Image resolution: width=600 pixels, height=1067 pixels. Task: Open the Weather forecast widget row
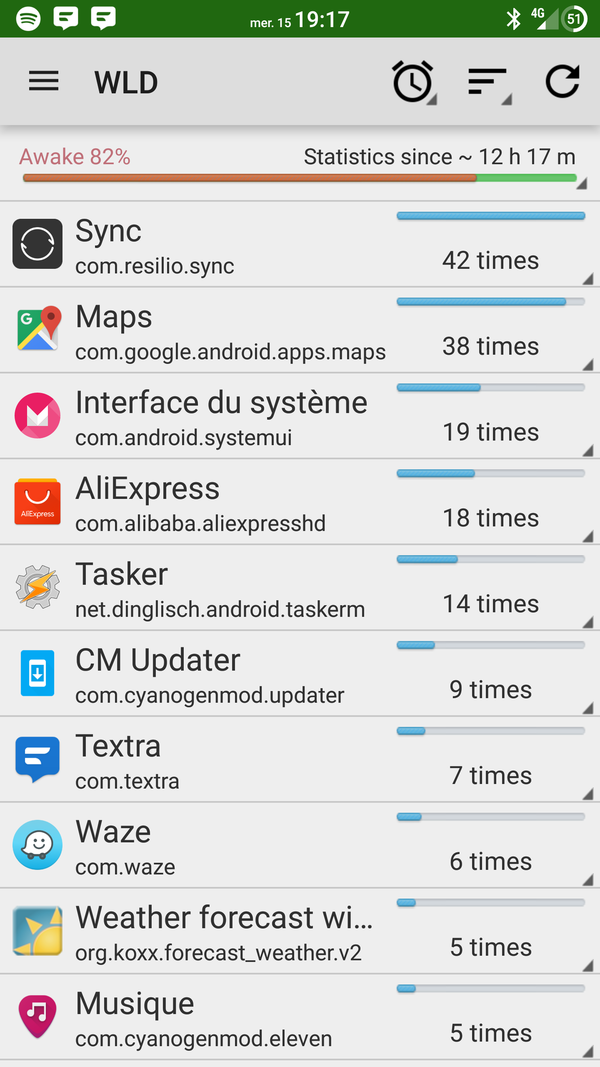coord(300,930)
